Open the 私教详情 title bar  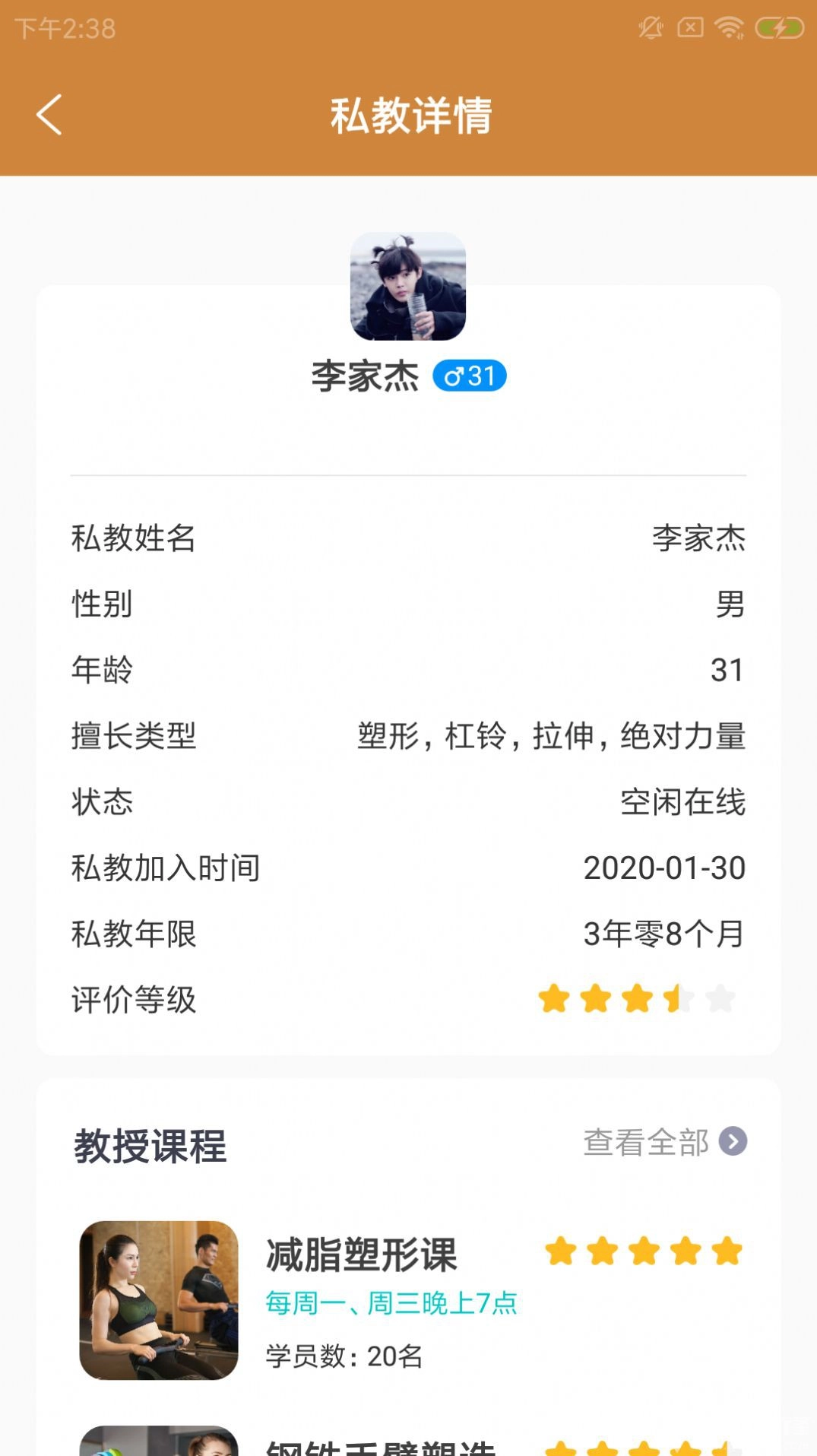[411, 113]
